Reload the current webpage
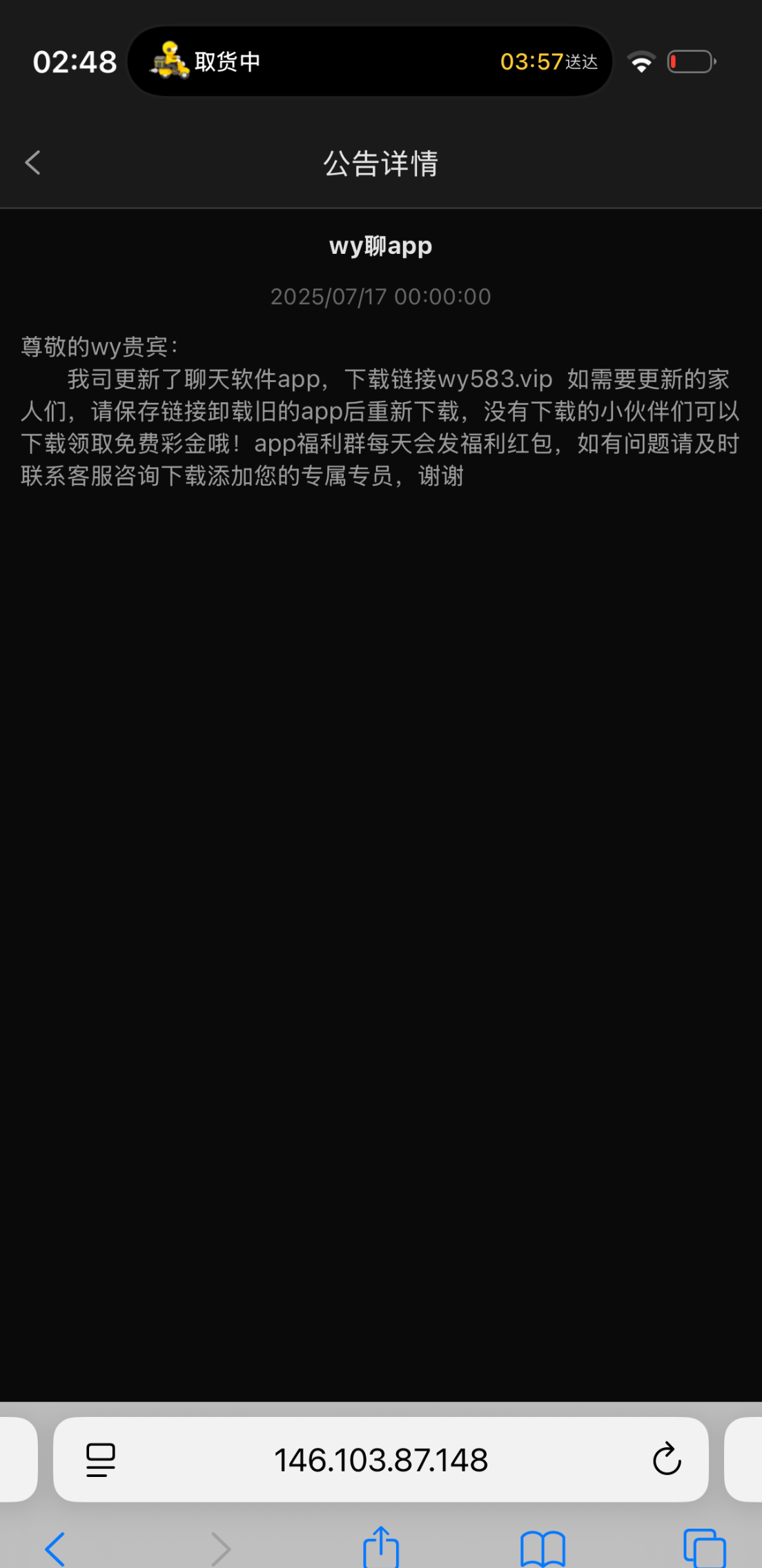The image size is (762, 1568). [666, 1460]
